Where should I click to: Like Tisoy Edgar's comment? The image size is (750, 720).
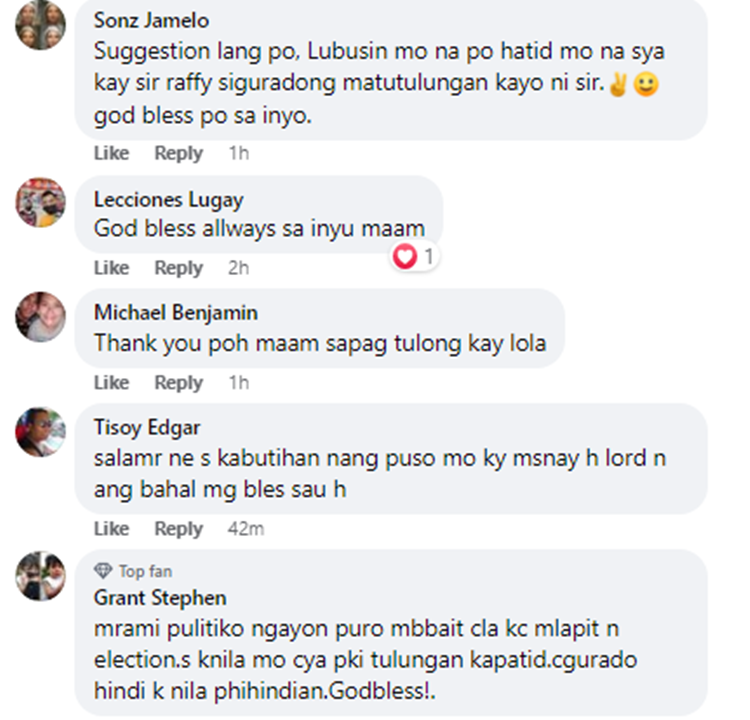(111, 528)
